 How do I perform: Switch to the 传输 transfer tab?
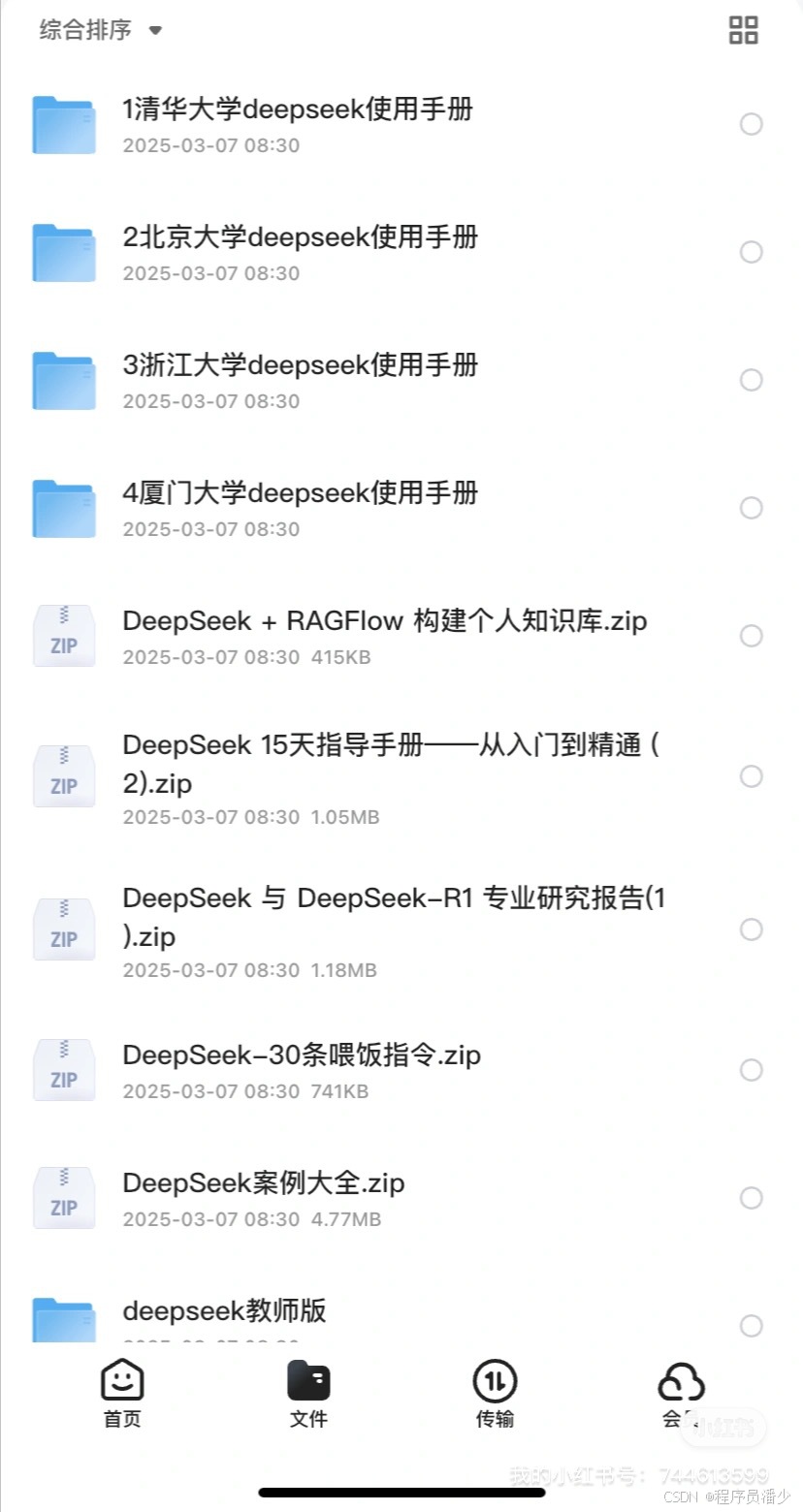[495, 1394]
